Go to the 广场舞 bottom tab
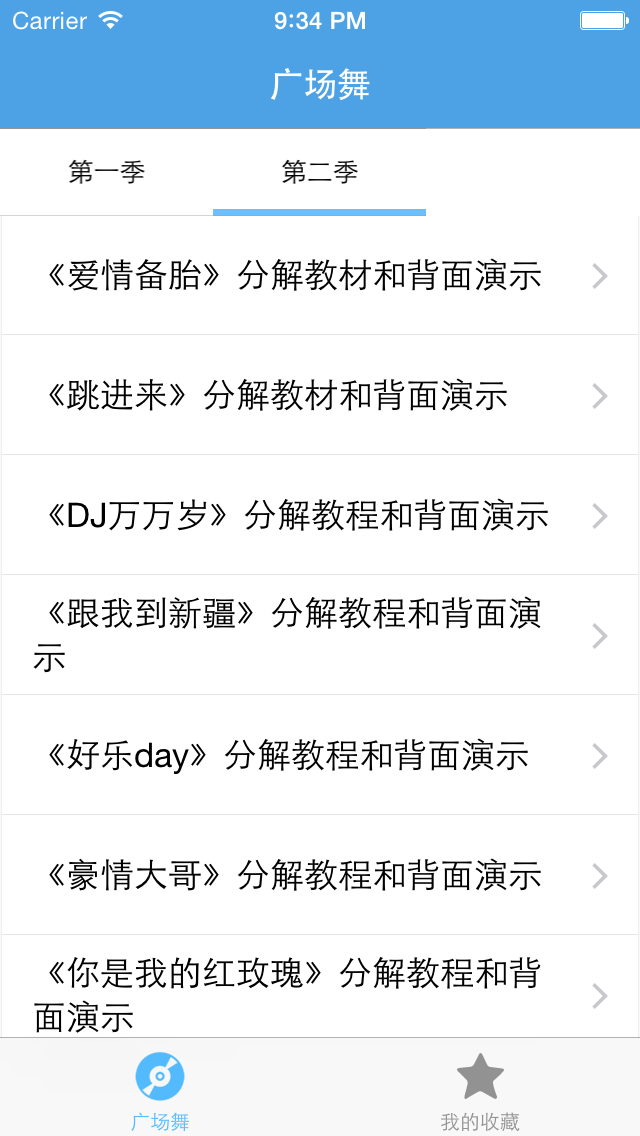 [x=160, y=1088]
